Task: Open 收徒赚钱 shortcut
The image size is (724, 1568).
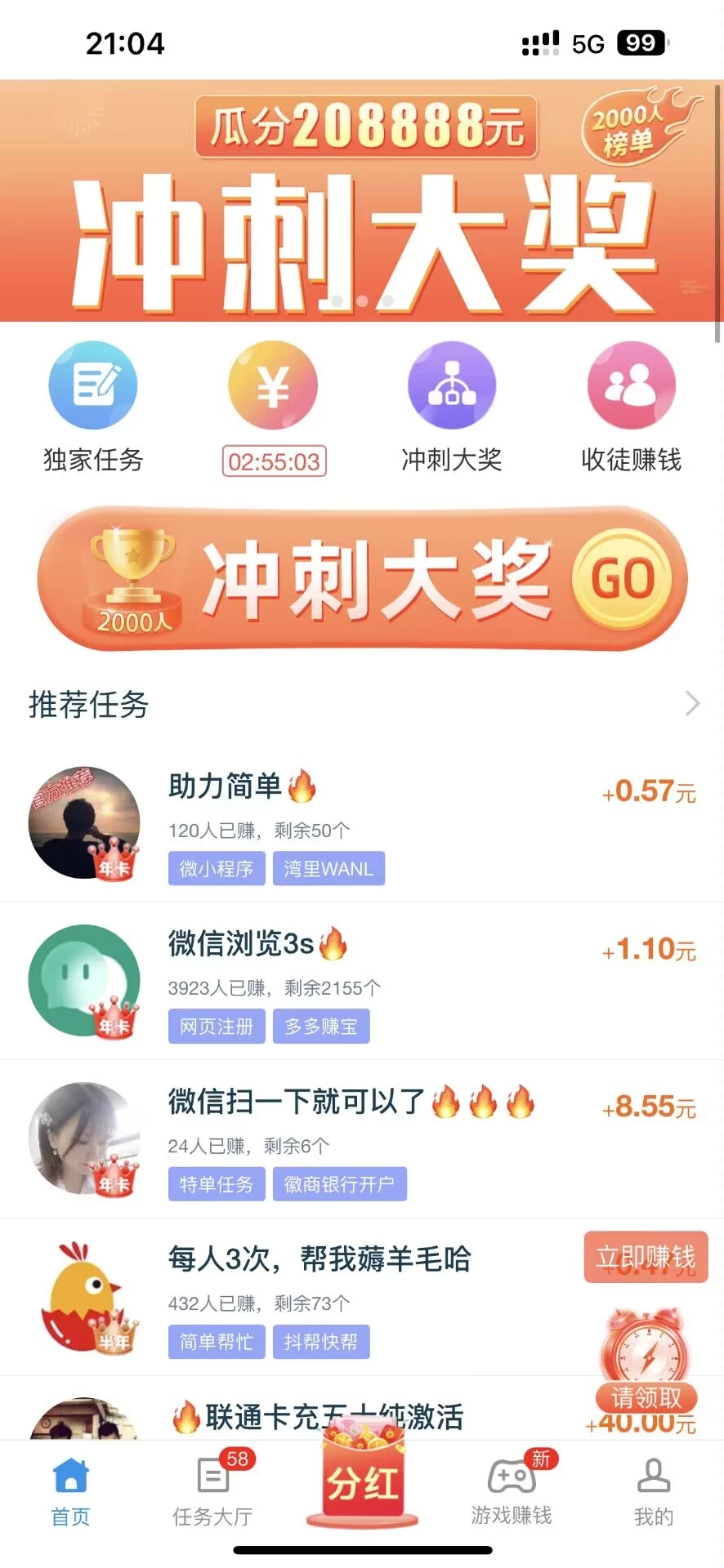Action: pyautogui.click(x=631, y=385)
